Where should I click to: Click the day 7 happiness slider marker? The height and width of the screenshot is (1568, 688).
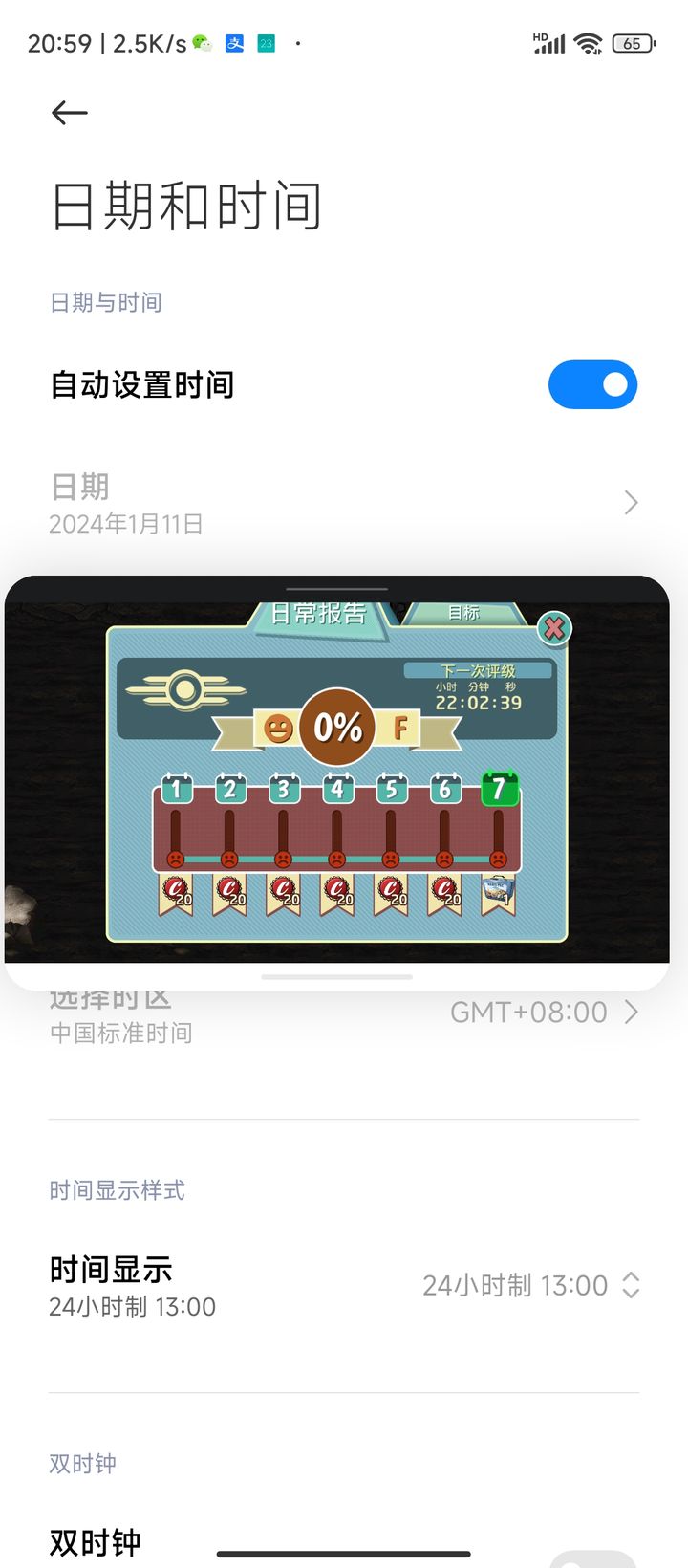pos(497,859)
